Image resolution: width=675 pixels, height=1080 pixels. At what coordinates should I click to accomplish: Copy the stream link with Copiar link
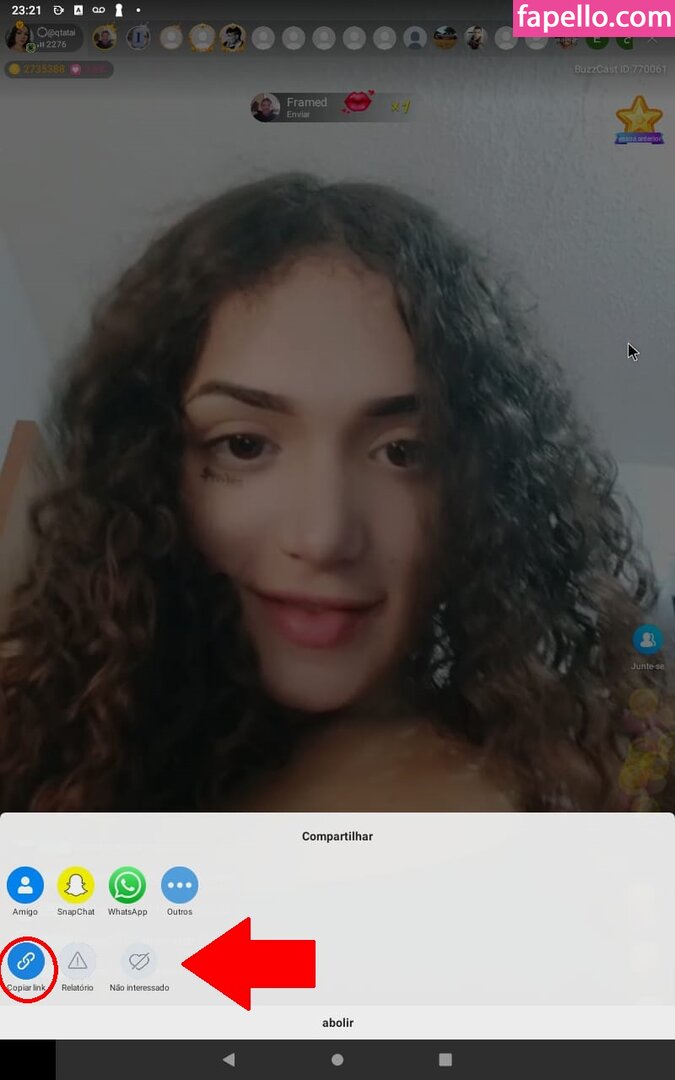point(26,962)
